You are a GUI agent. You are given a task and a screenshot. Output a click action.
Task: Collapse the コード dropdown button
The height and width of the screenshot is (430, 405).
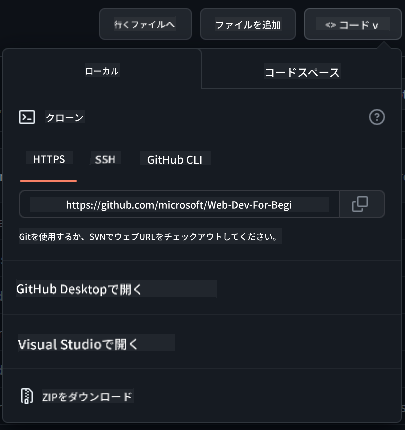click(x=353, y=24)
